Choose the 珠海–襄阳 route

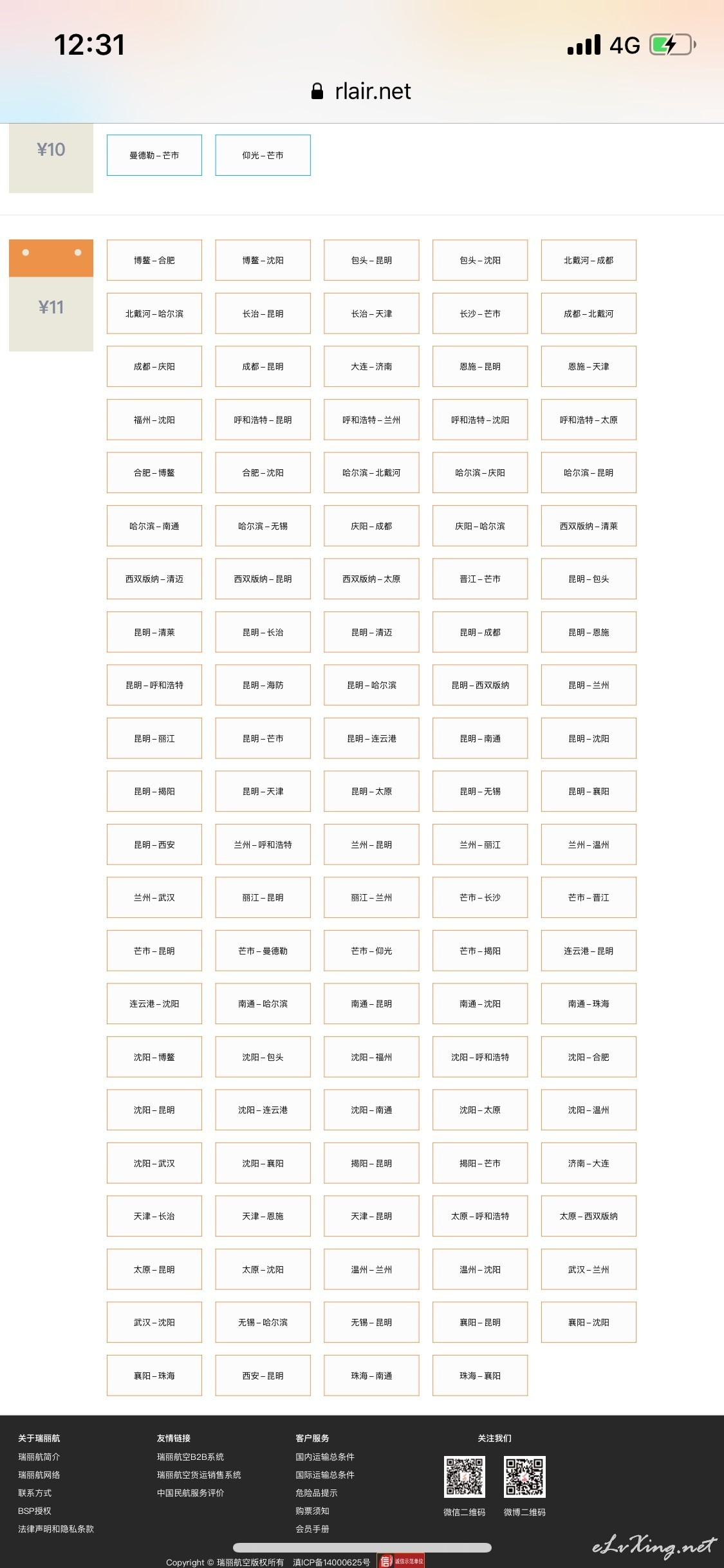tap(480, 1376)
